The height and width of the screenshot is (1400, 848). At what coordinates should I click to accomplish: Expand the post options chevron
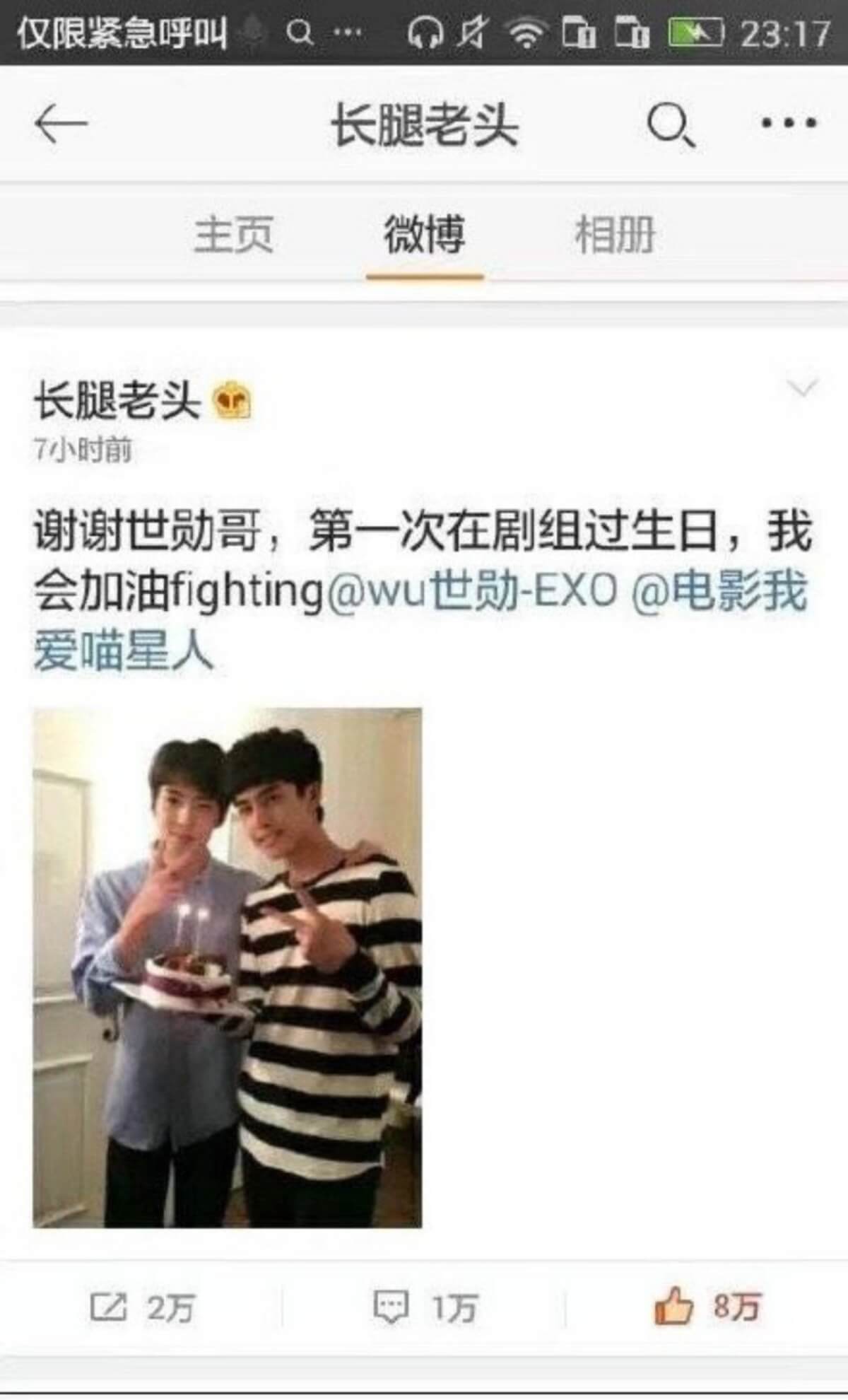click(802, 388)
